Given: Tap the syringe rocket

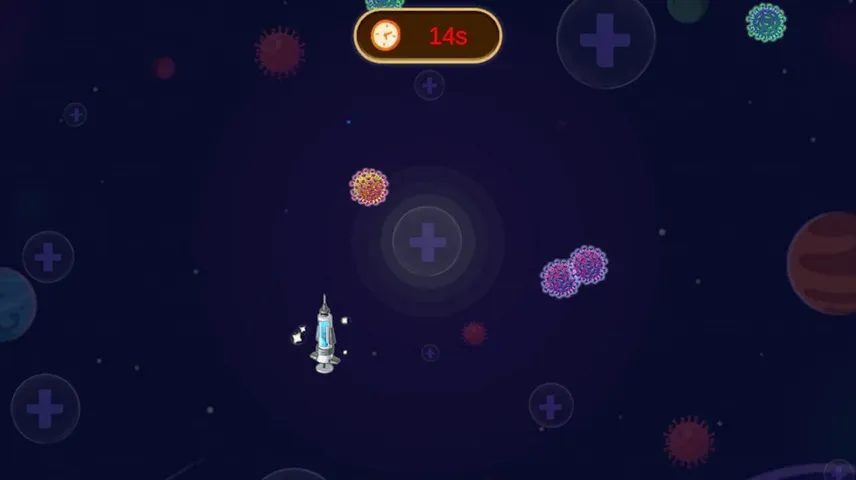Looking at the screenshot, I should coord(324,336).
